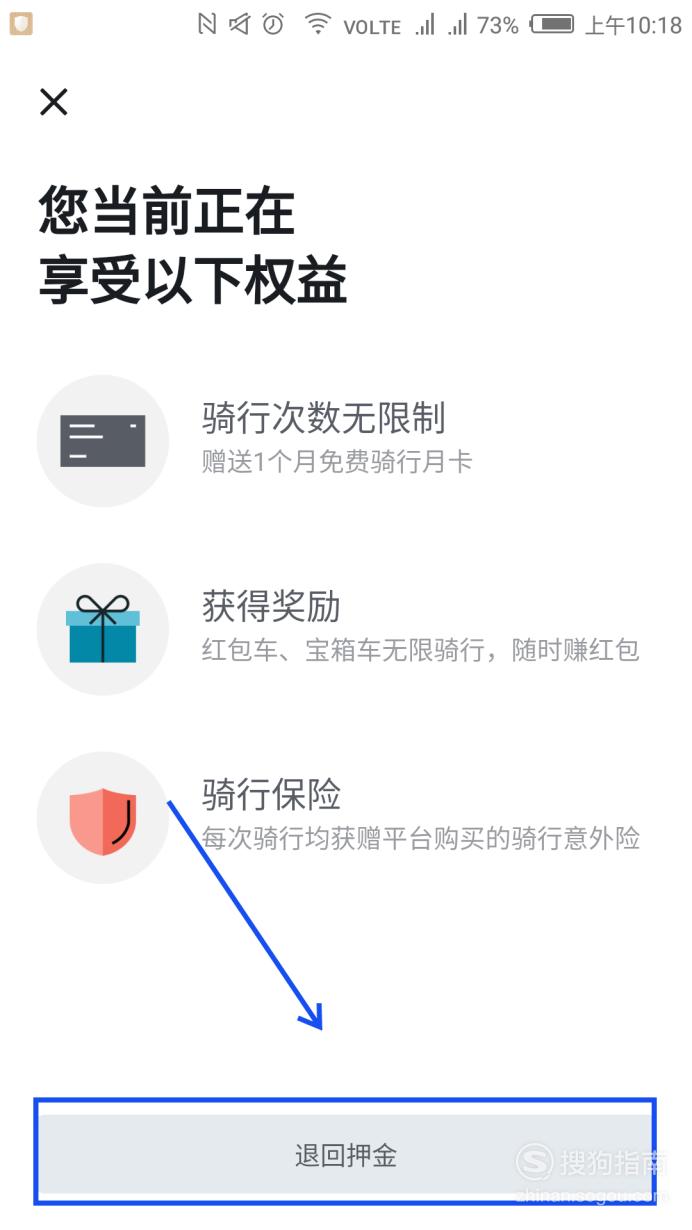Tap the 退回押金 refund deposit button
The height and width of the screenshot is (1230, 692).
(x=345, y=1156)
